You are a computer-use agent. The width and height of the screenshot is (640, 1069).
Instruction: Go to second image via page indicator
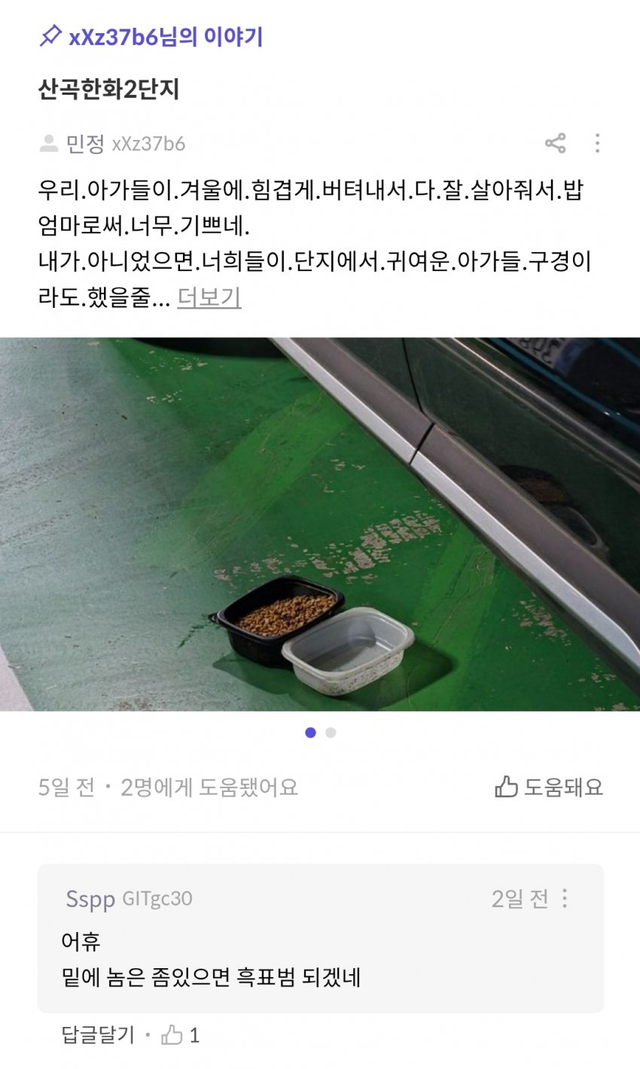pos(331,733)
